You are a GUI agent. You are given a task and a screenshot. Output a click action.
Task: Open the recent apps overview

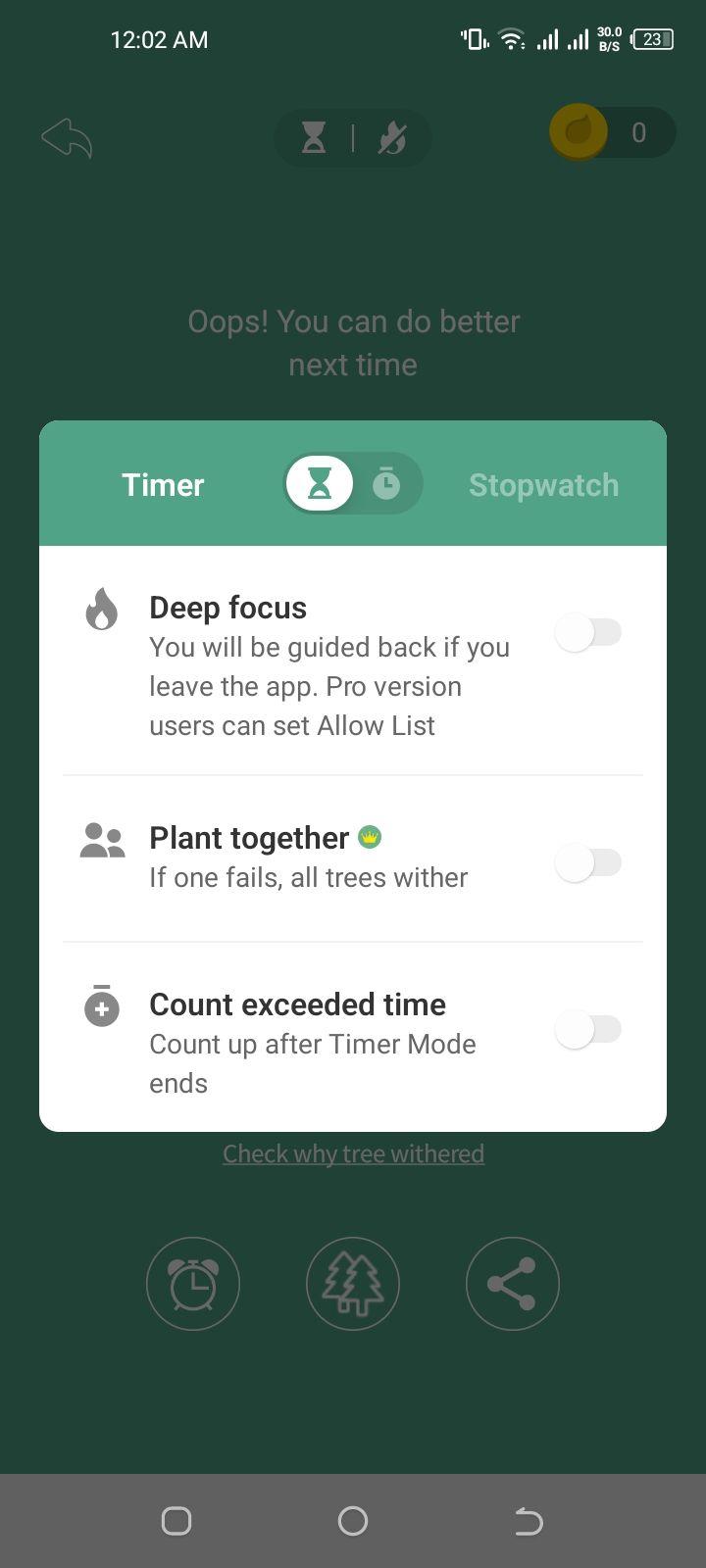176,1521
